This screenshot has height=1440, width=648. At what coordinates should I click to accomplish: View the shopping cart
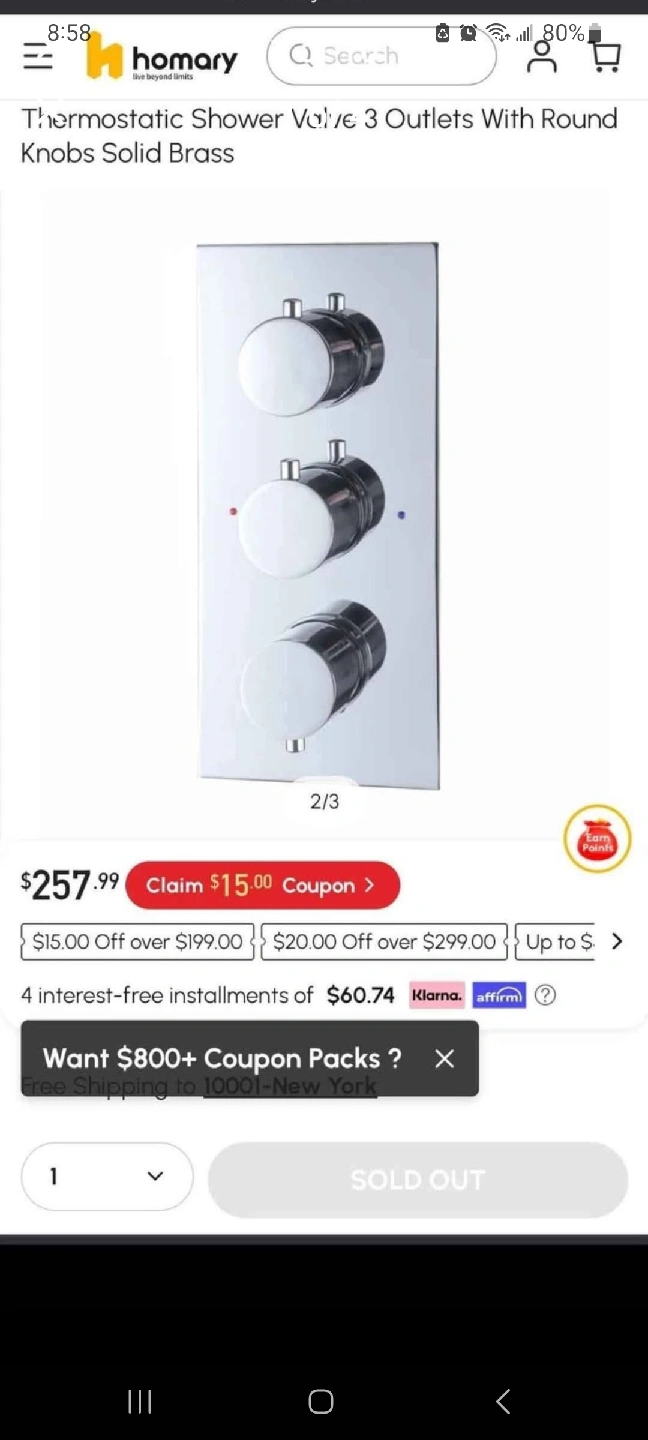pyautogui.click(x=606, y=56)
